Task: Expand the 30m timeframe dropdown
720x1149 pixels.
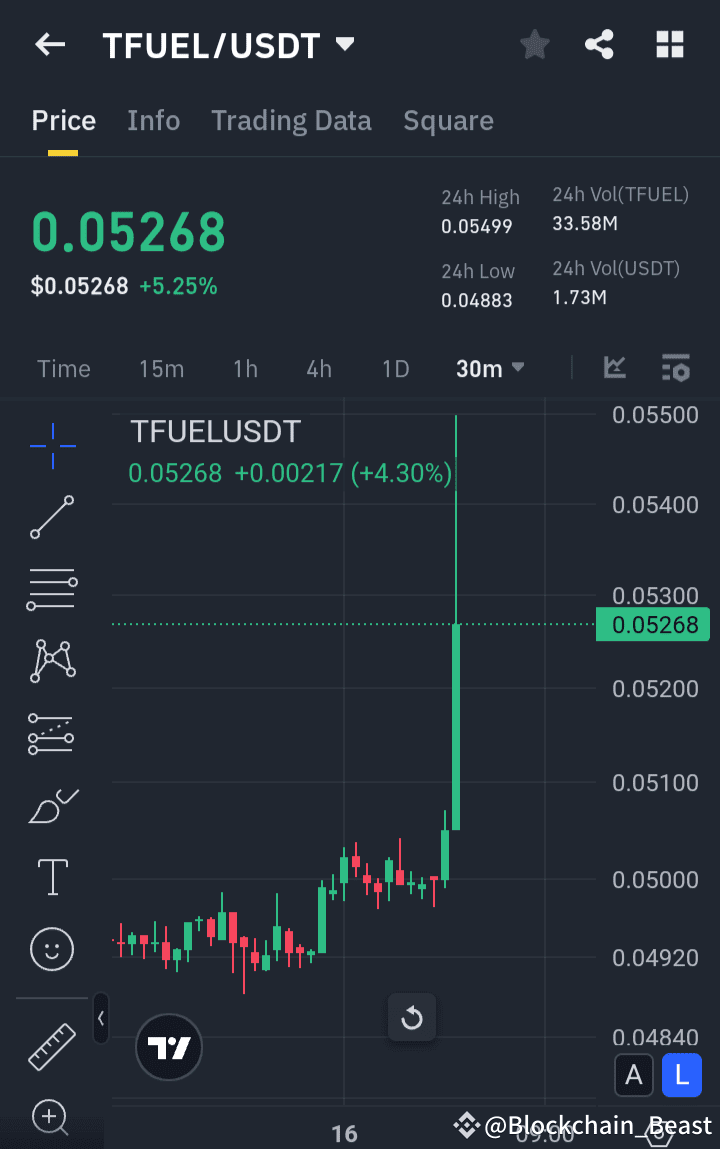Action: pyautogui.click(x=489, y=368)
